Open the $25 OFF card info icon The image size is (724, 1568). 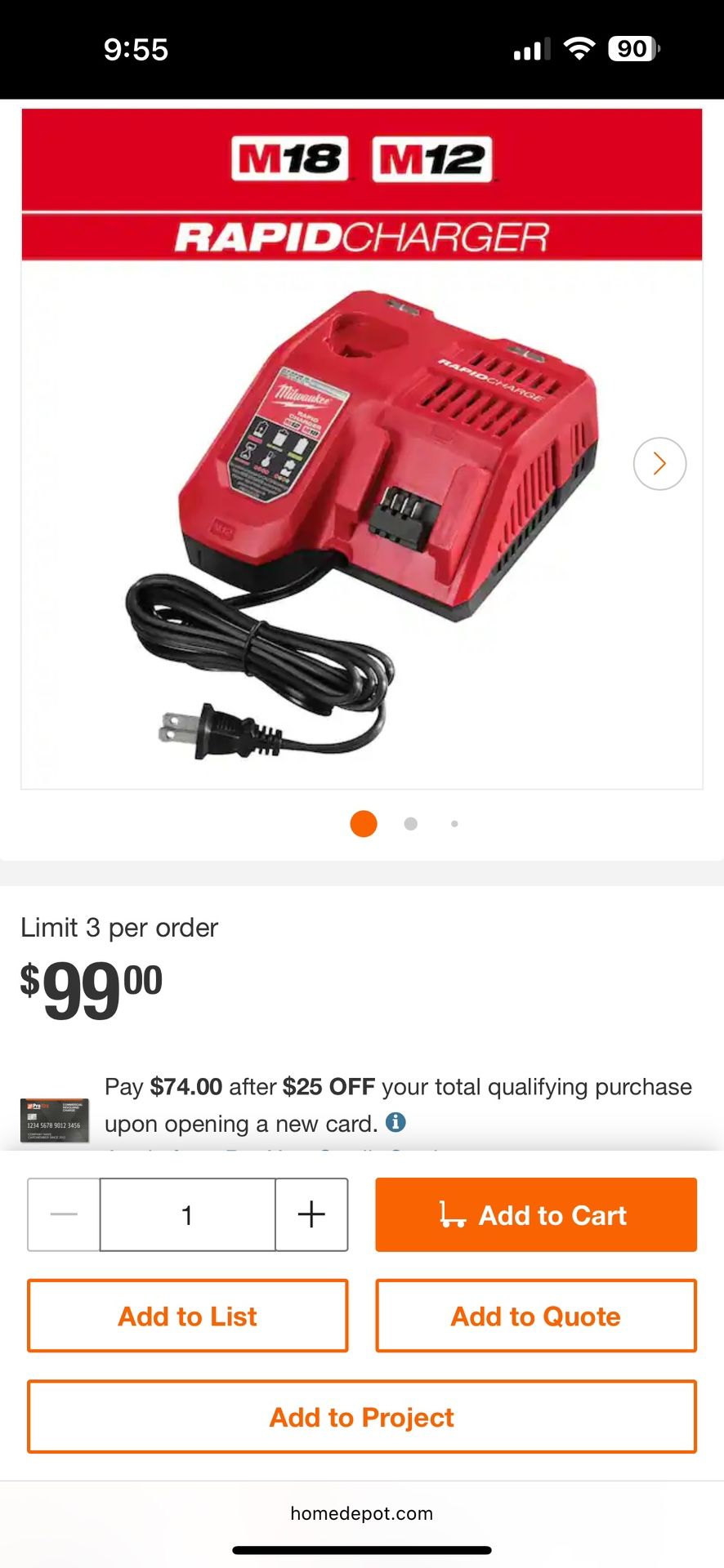396,1122
